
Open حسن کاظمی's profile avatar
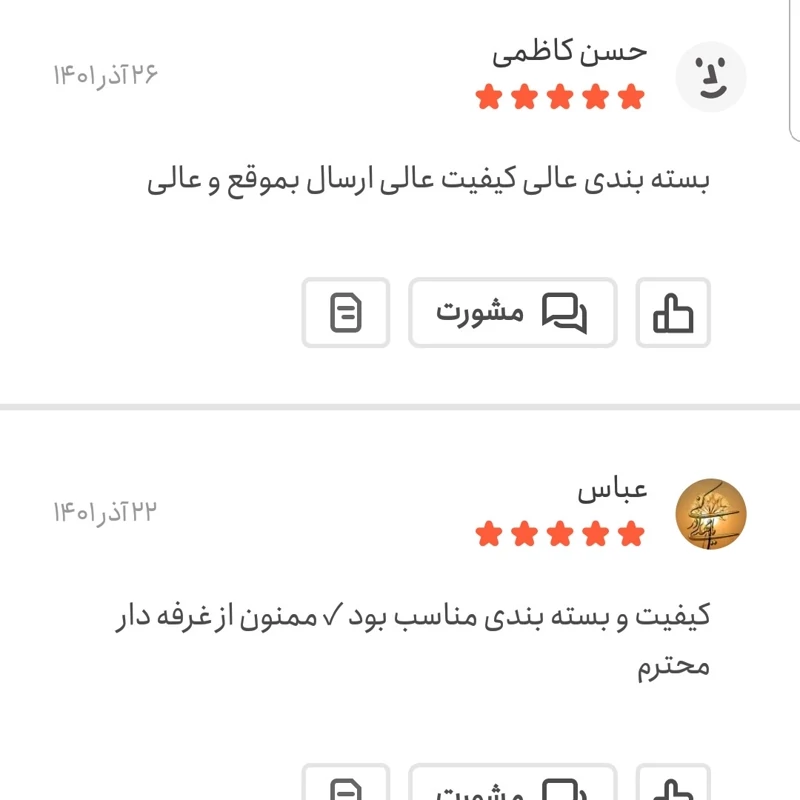coord(711,77)
